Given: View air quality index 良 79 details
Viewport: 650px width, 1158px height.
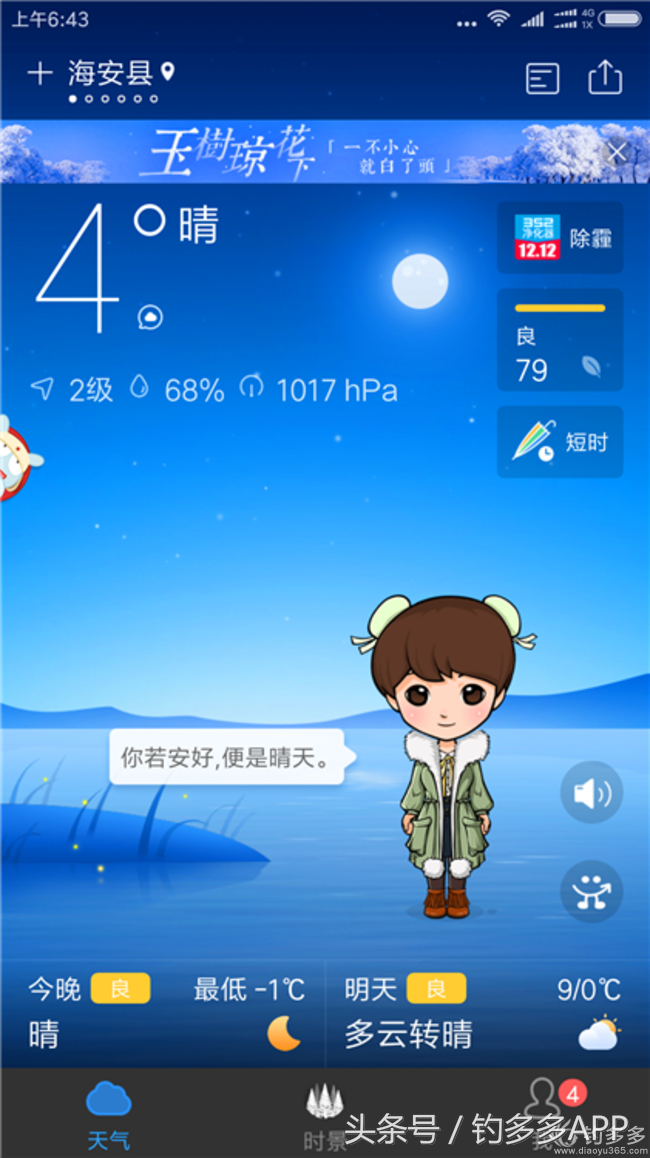Looking at the screenshot, I should tap(560, 341).
